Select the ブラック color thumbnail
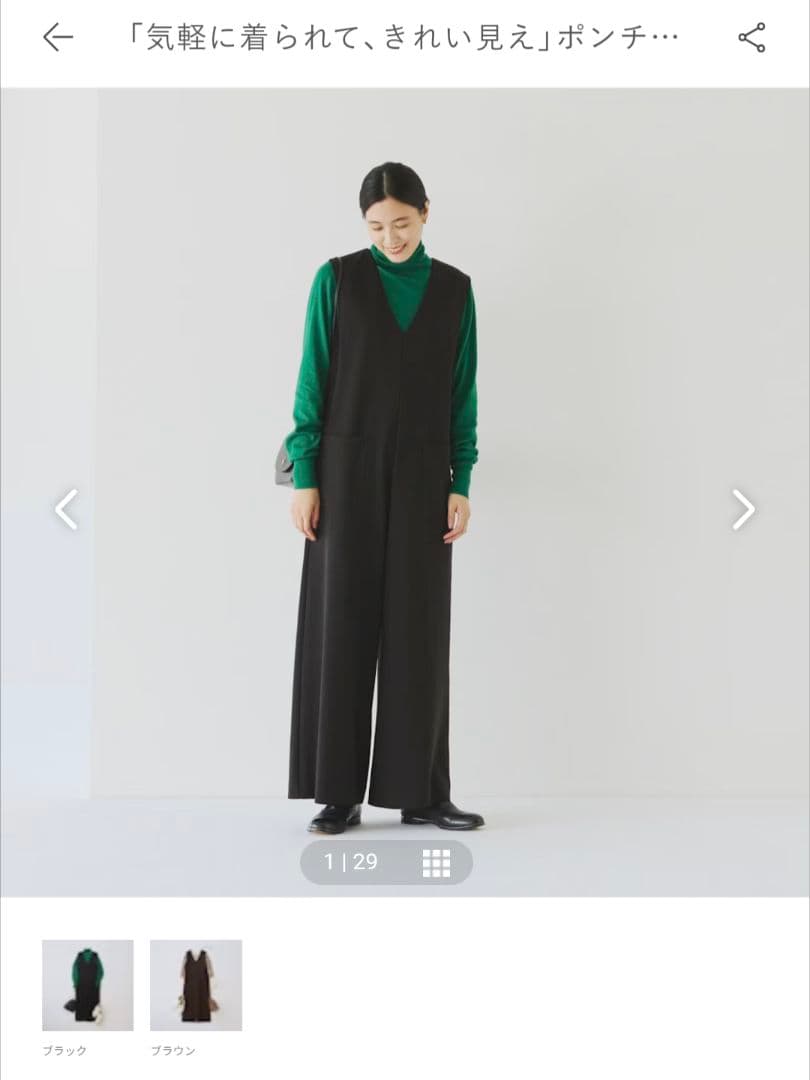The image size is (810, 1080). click(x=88, y=985)
